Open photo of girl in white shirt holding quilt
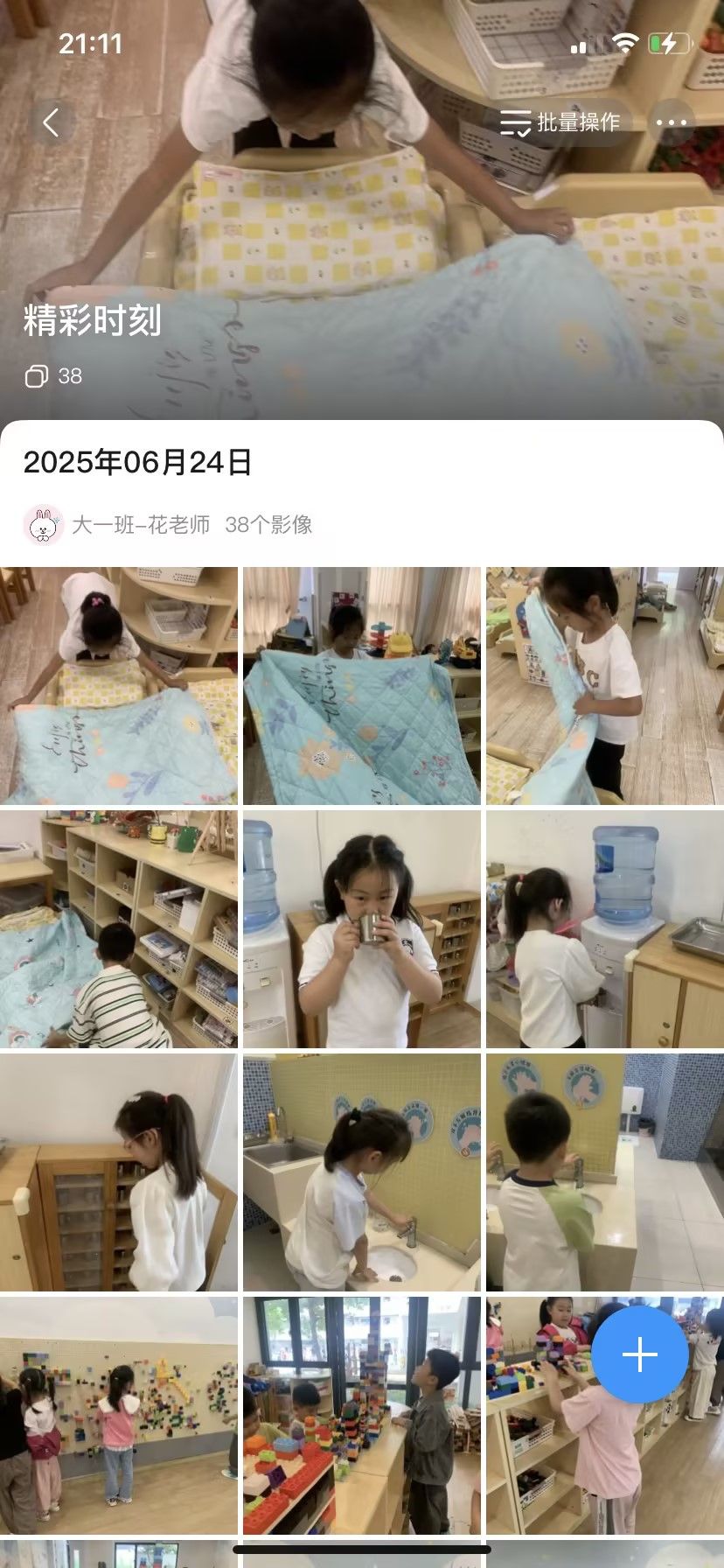The image size is (724, 1568). point(604,686)
